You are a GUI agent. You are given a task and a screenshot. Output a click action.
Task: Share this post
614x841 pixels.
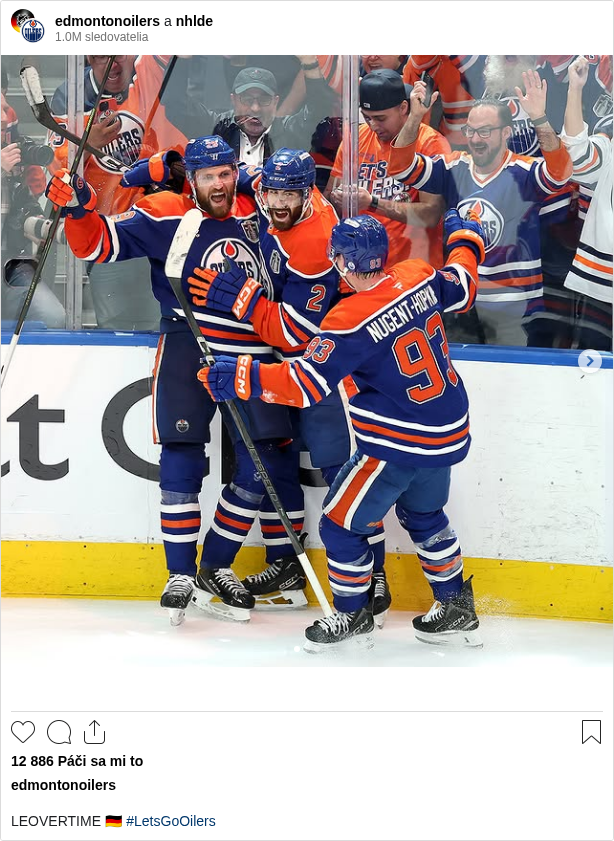[x=94, y=732]
